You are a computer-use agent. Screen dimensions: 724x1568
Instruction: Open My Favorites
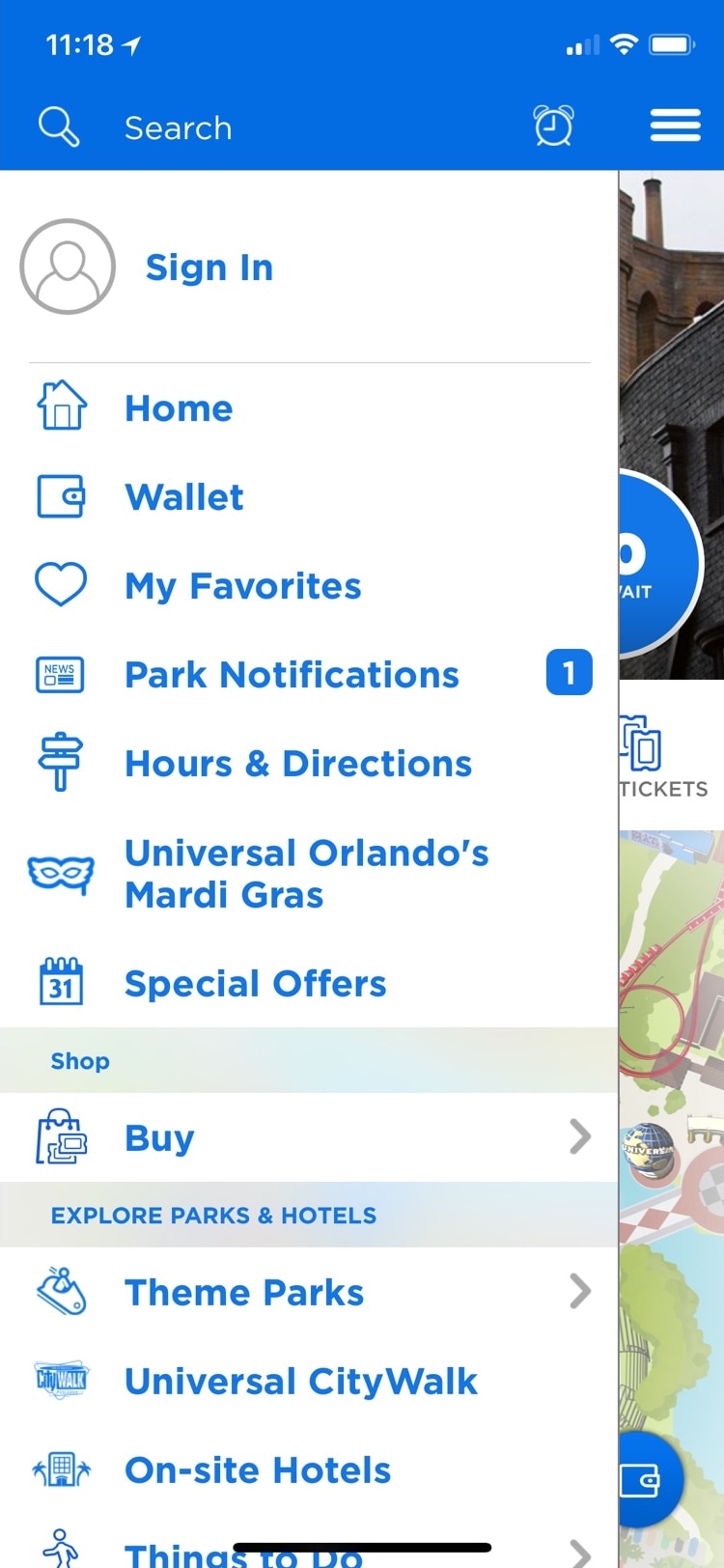tap(309, 585)
